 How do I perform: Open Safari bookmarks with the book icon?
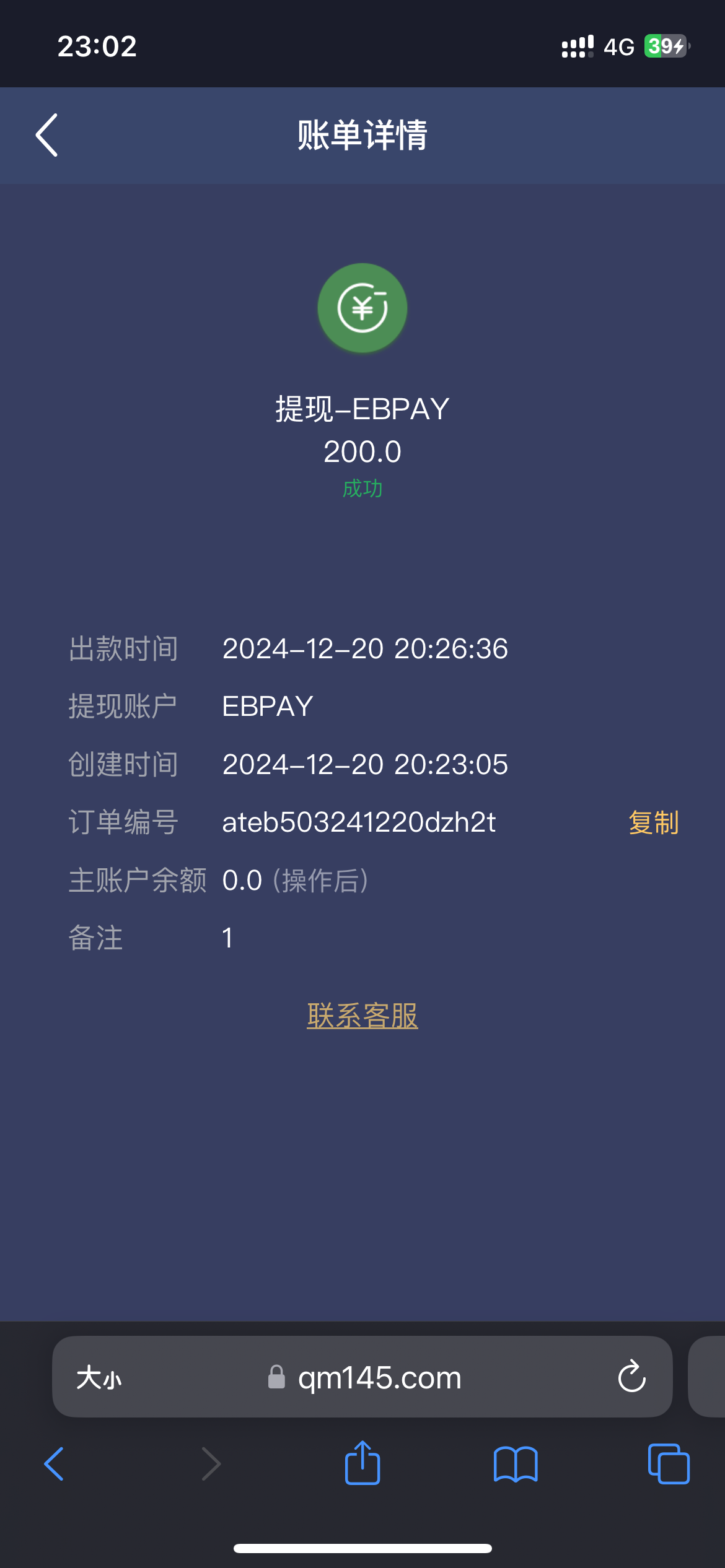(x=515, y=1464)
